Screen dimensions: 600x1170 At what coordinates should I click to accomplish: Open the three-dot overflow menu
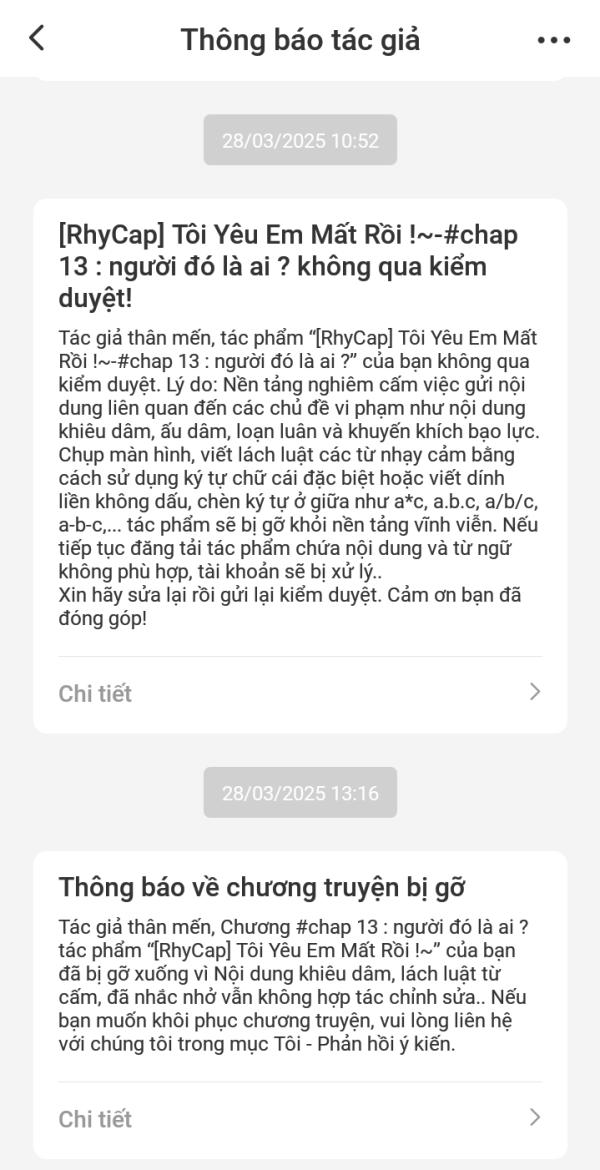coord(553,40)
